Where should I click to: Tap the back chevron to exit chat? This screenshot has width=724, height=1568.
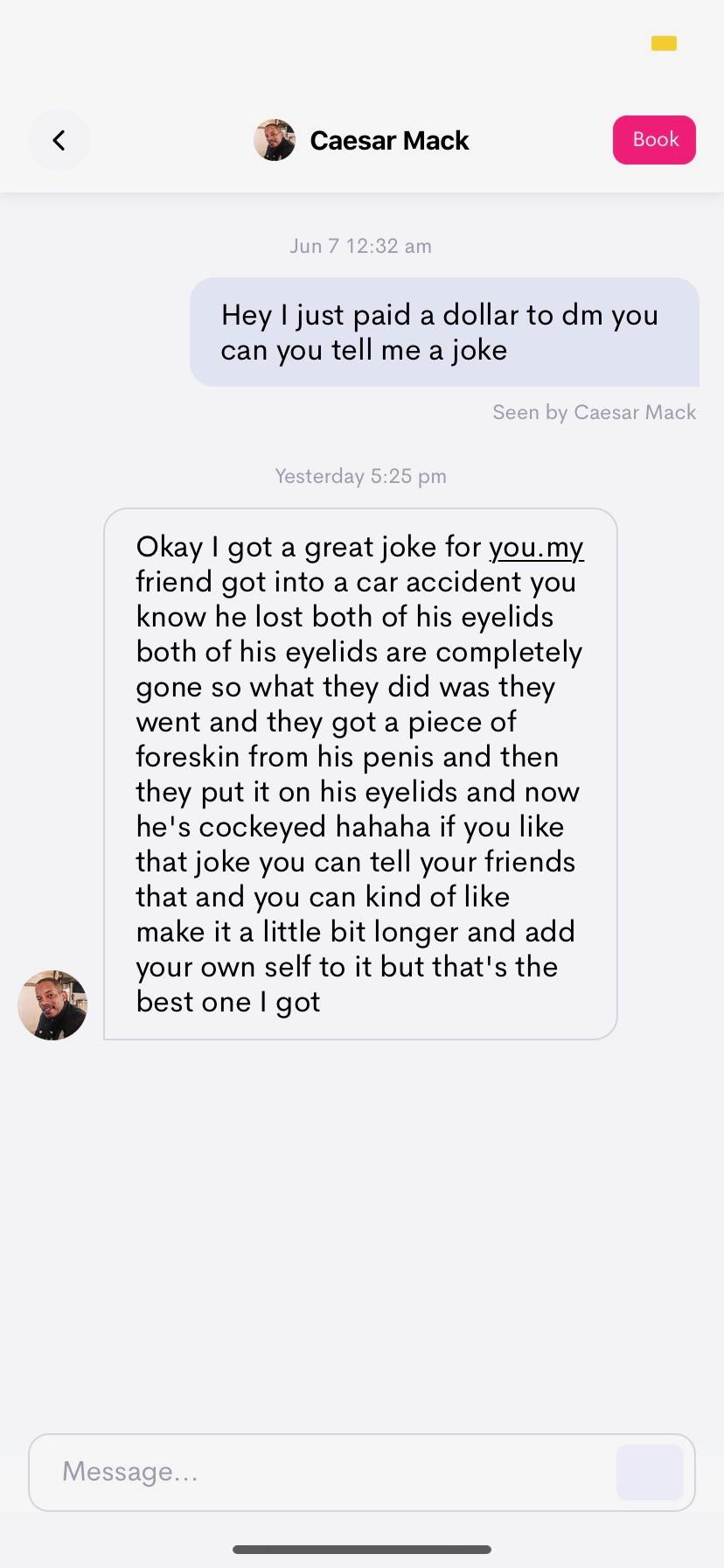[59, 140]
